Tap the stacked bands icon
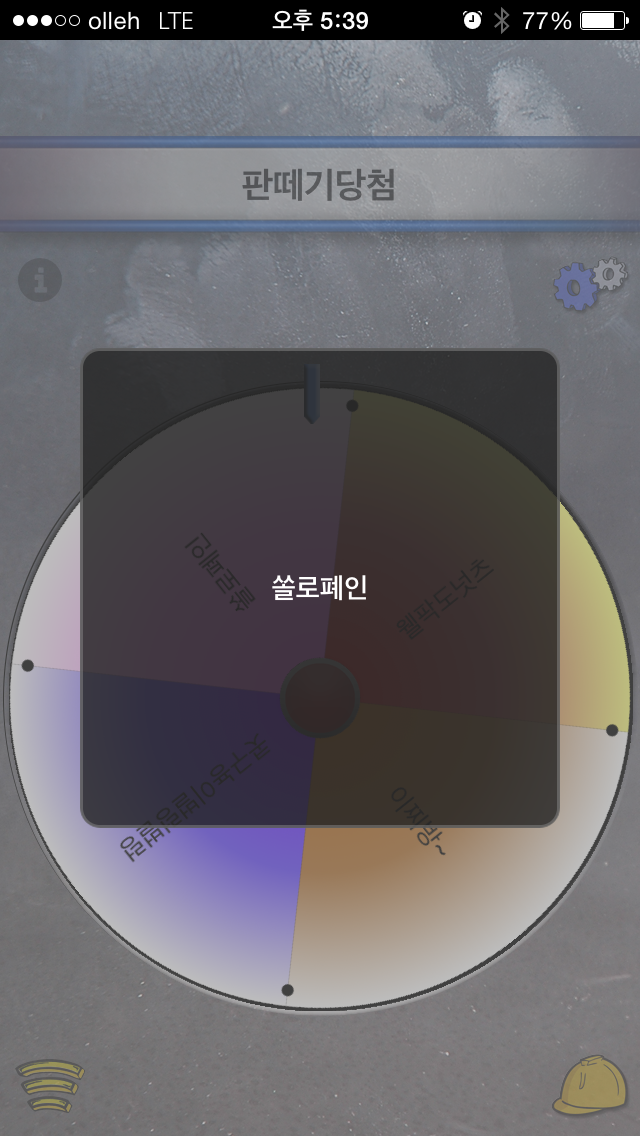Viewport: 640px width, 1136px height. [48, 1087]
